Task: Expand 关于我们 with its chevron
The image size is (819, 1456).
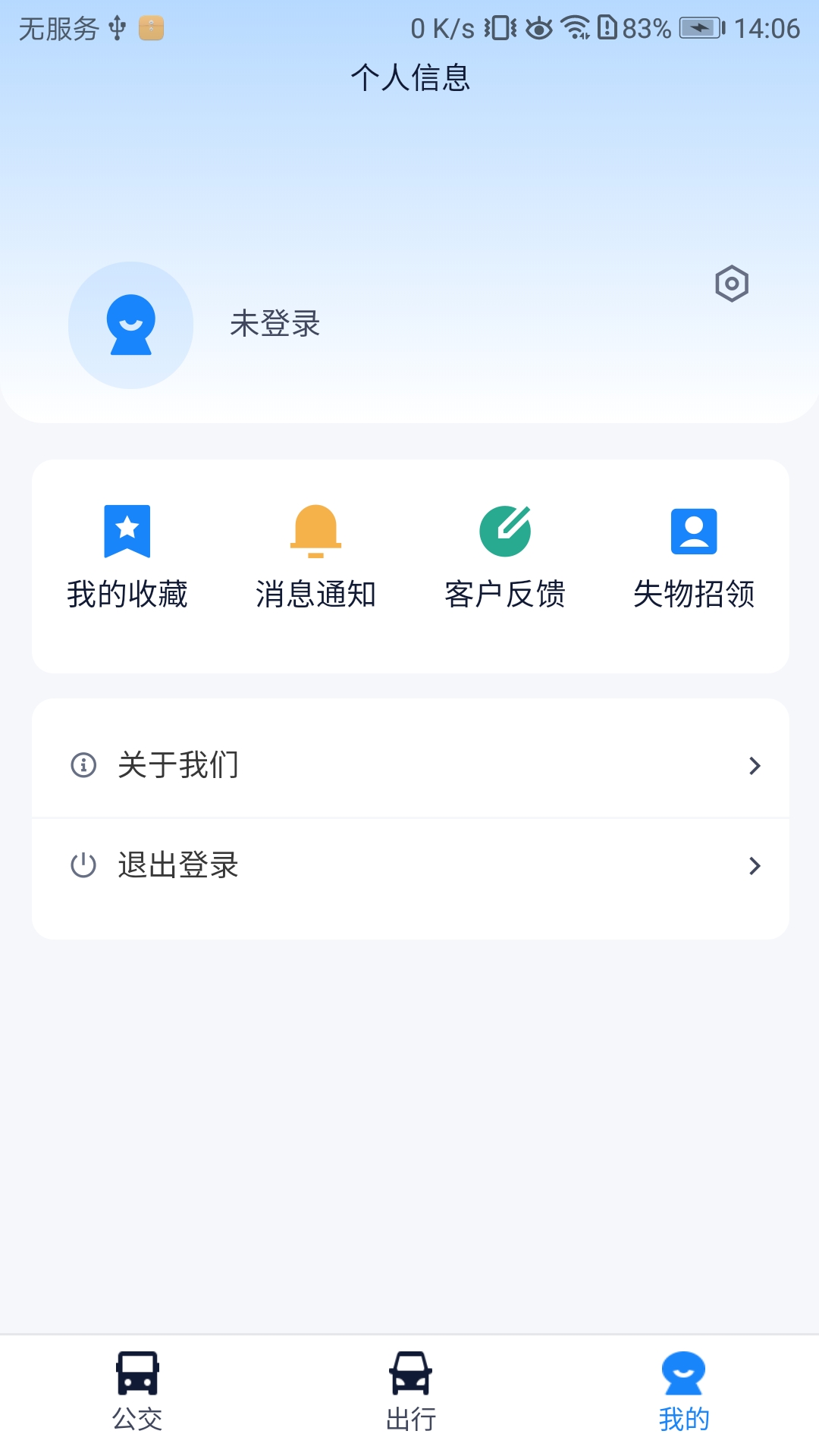Action: 755,766
